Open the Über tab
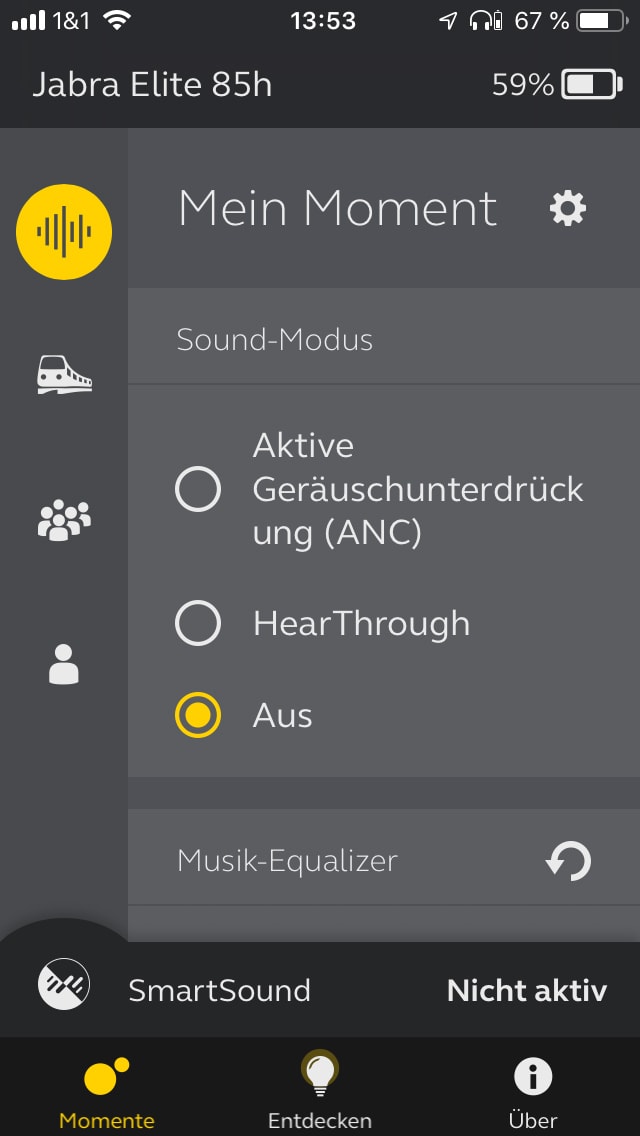 533,1087
